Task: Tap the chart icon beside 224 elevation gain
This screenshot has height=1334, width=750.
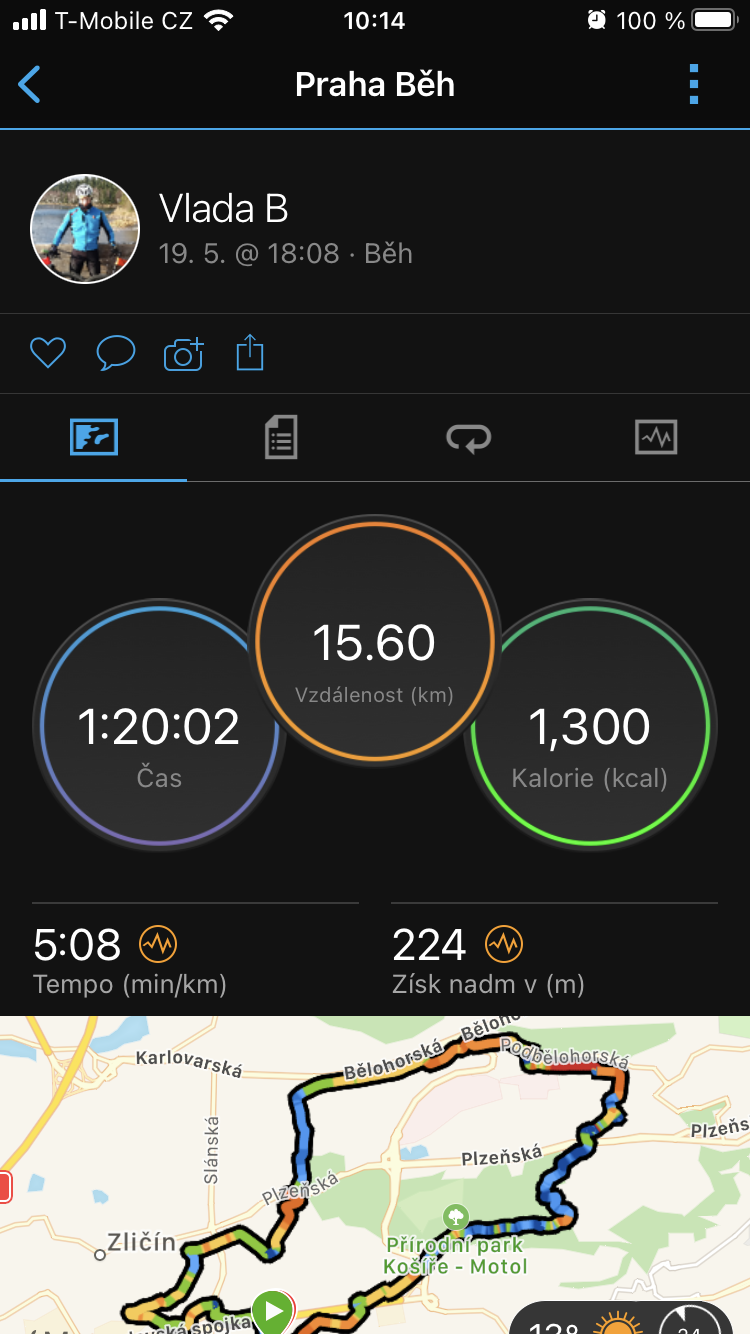Action: 504,943
